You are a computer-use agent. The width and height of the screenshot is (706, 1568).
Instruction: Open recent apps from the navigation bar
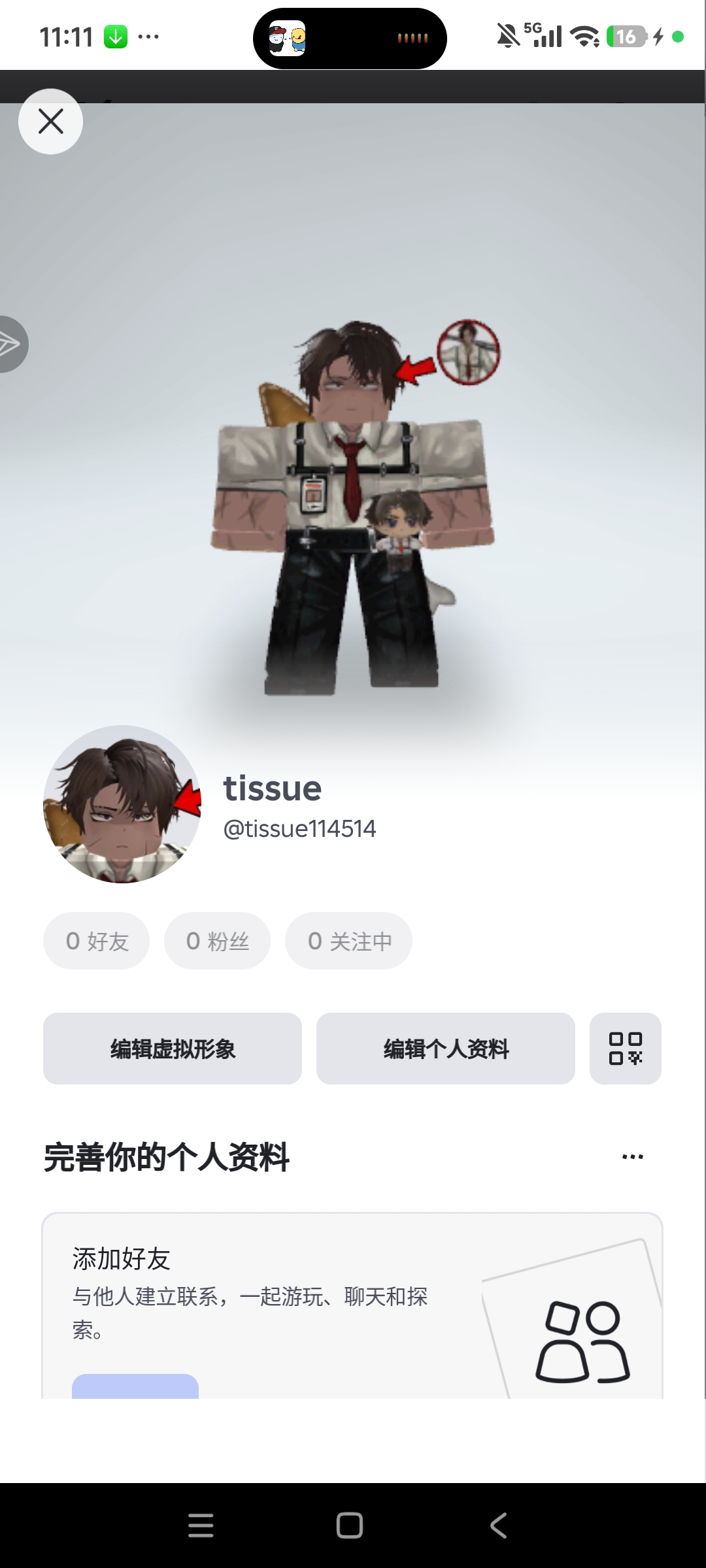click(201, 1526)
